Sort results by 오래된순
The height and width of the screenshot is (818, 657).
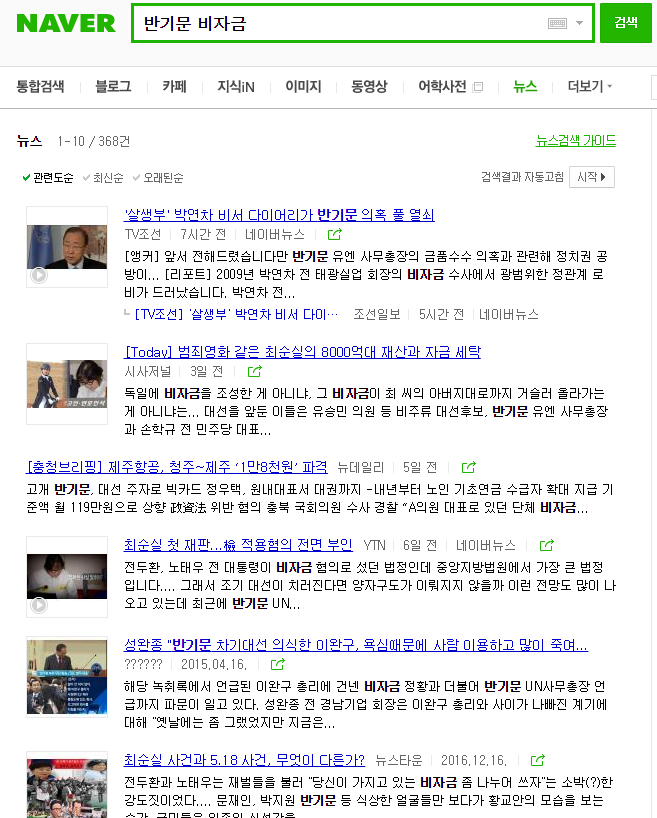point(163,178)
